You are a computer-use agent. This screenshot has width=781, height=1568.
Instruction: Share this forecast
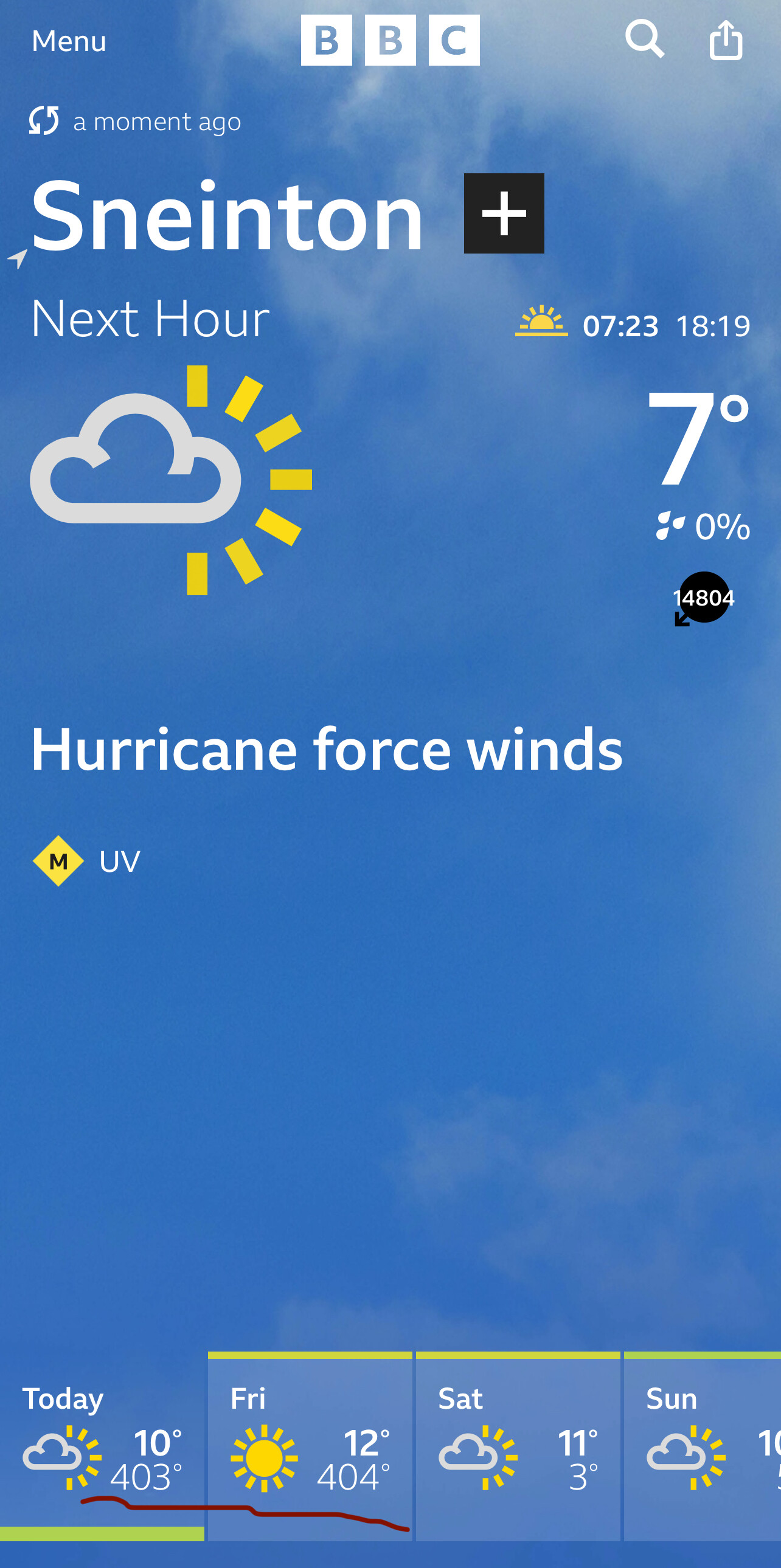click(x=726, y=40)
